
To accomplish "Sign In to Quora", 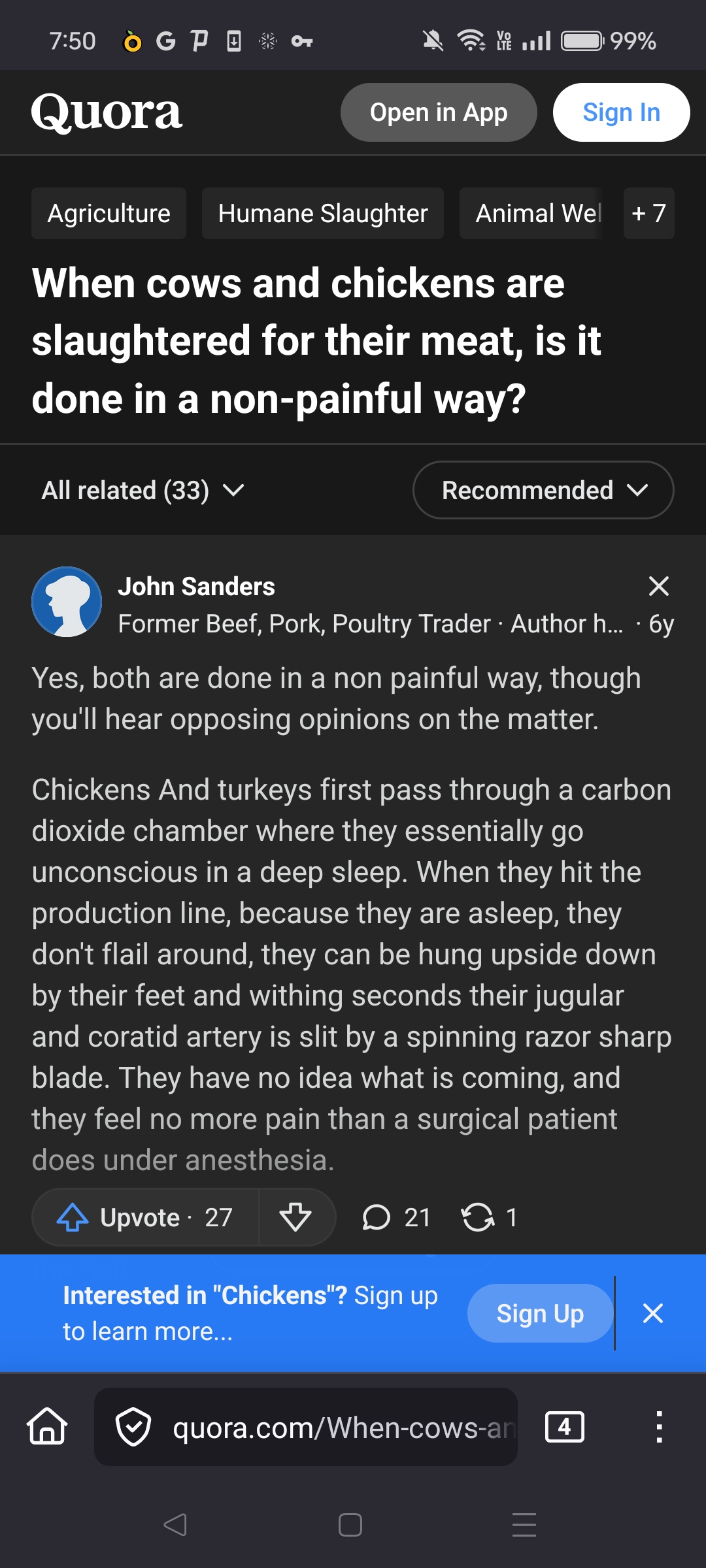I will coord(621,112).
